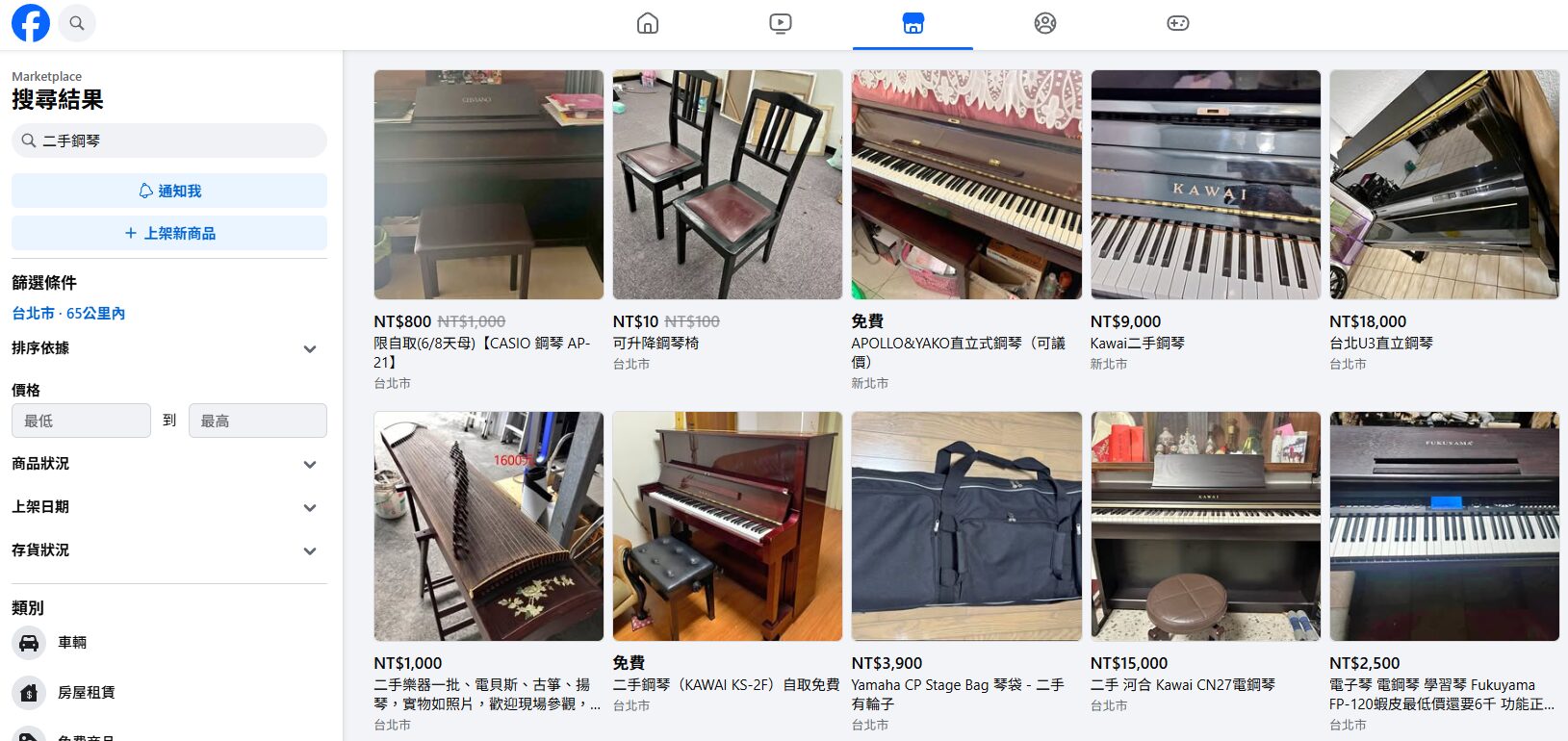Viewport: 1568px width, 741px height.
Task: Go to the Home tab
Action: point(648,23)
